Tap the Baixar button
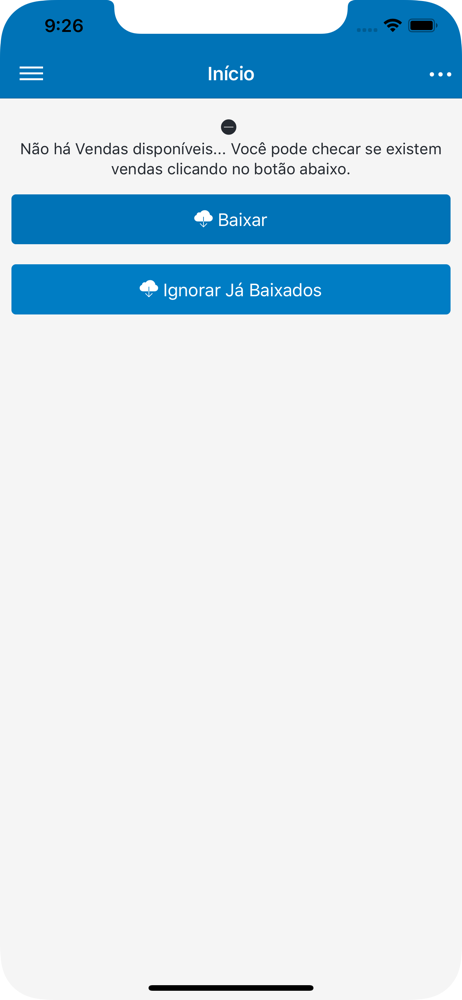Image resolution: width=462 pixels, height=1000 pixels. point(231,219)
